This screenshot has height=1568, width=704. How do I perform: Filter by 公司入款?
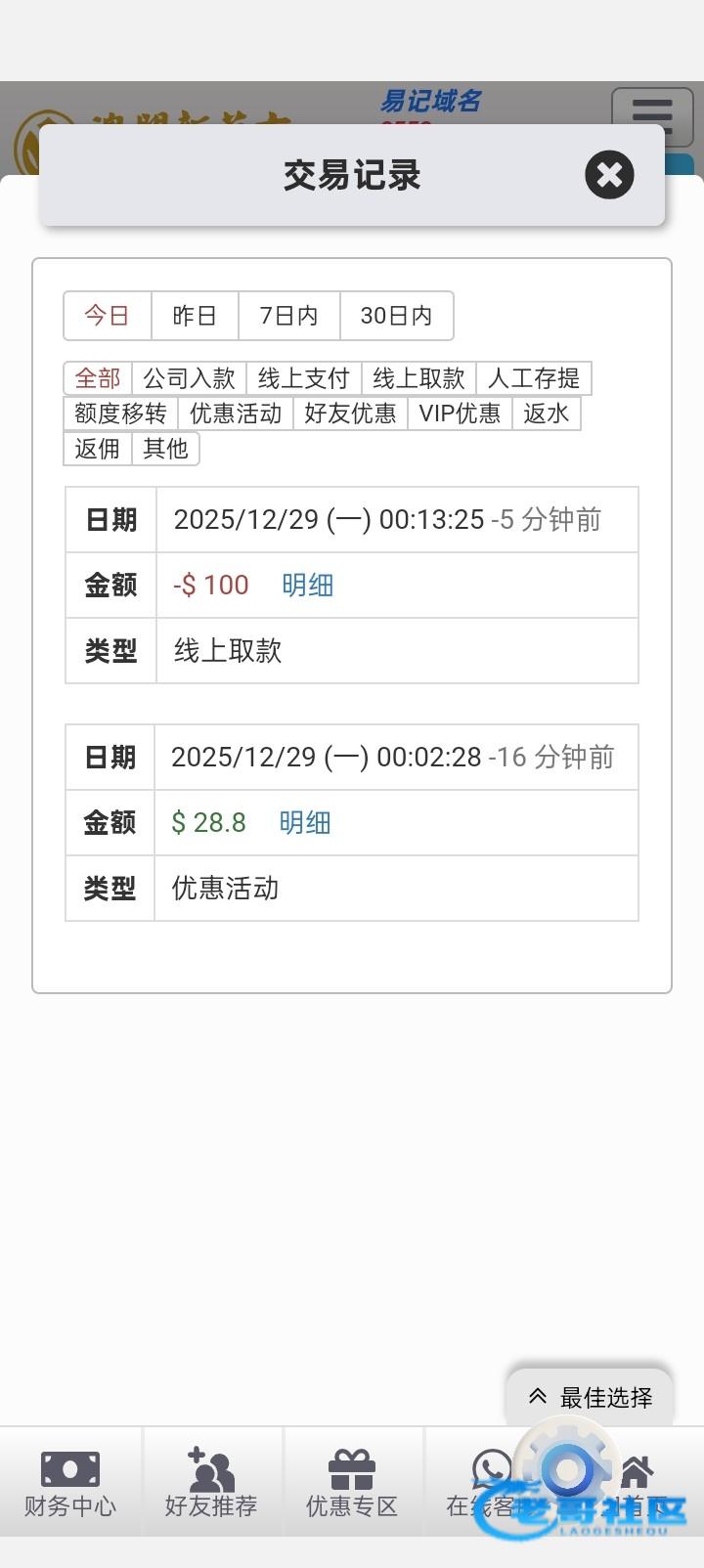click(x=189, y=378)
